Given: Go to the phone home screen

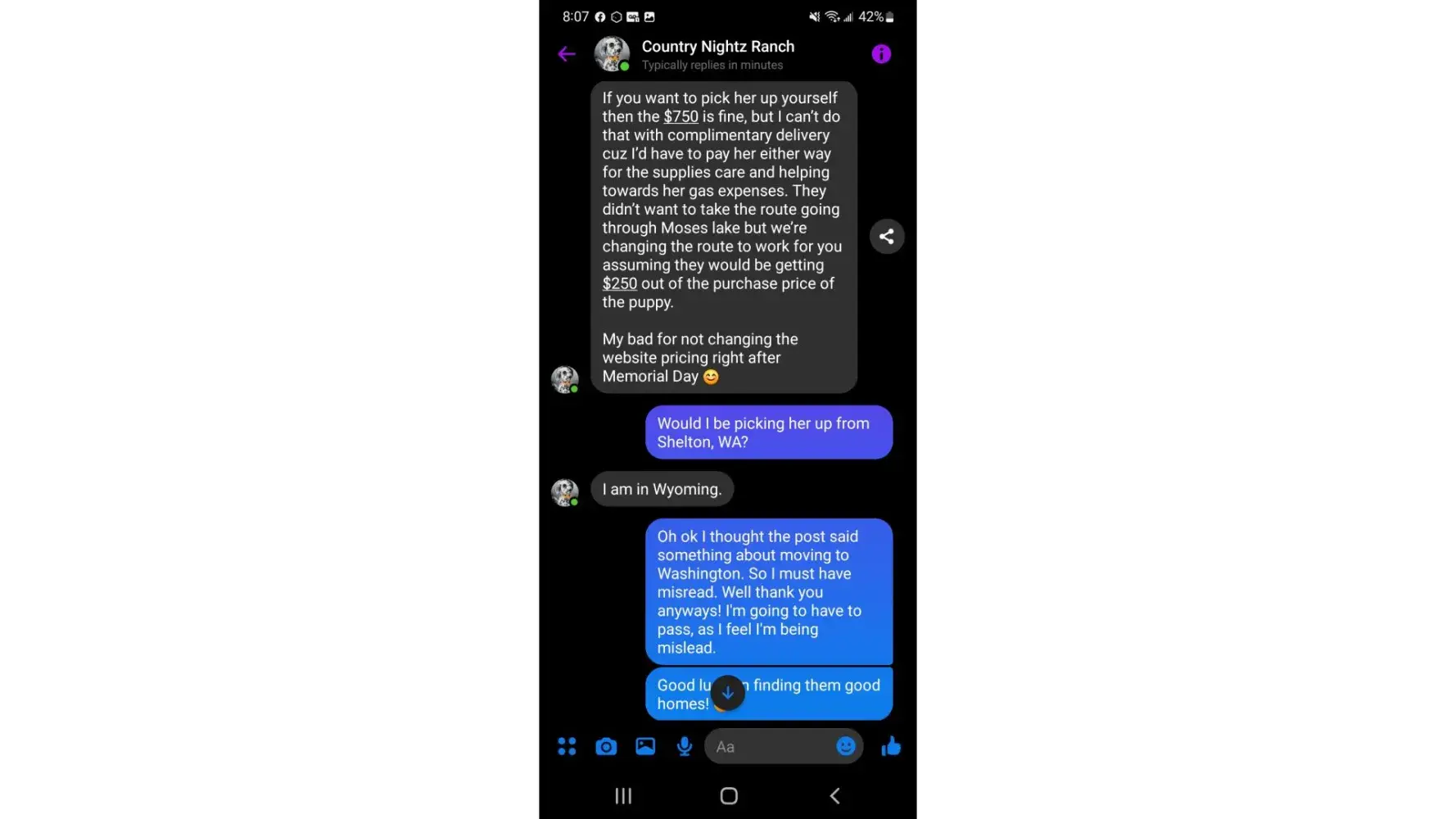Looking at the screenshot, I should point(729,796).
